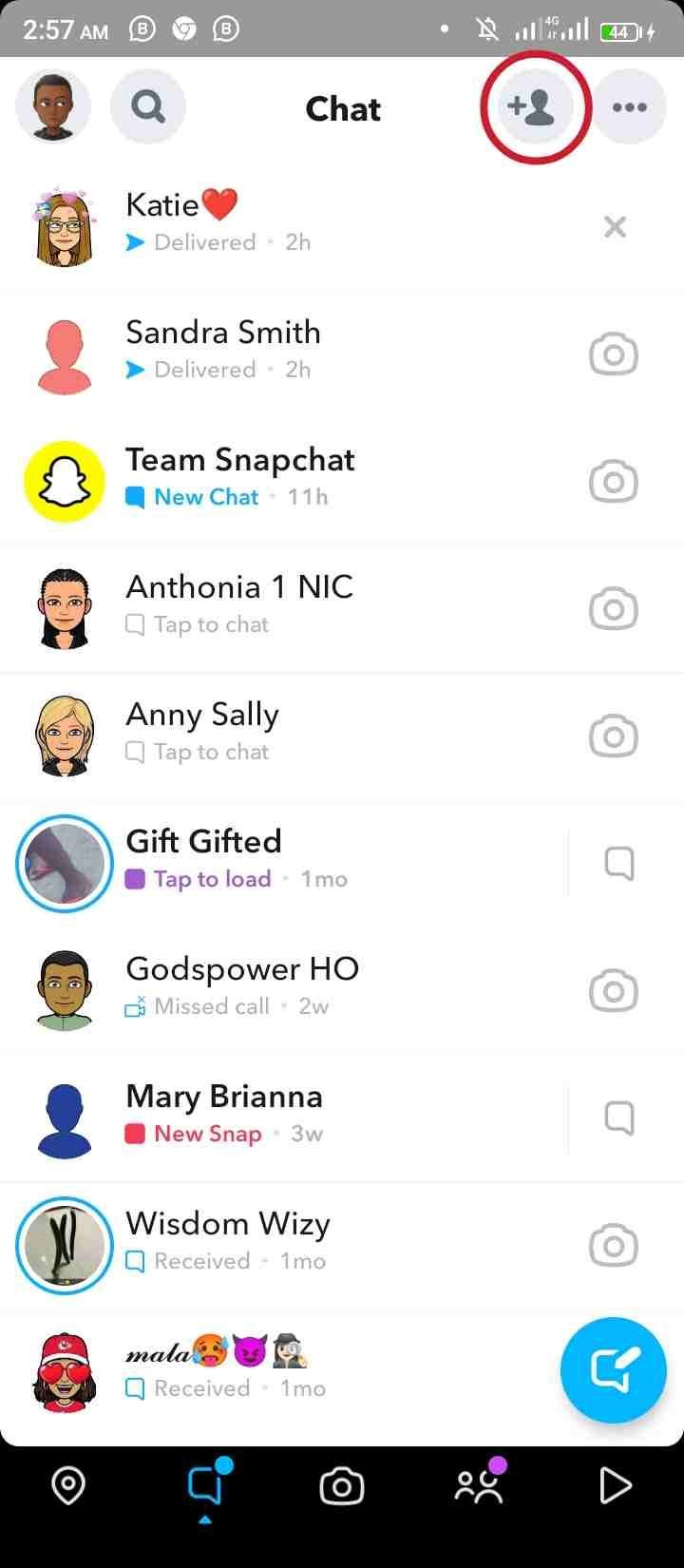Tap camera icon next to Godspower HO
Viewport: 684px width, 1568px height.
614,991
